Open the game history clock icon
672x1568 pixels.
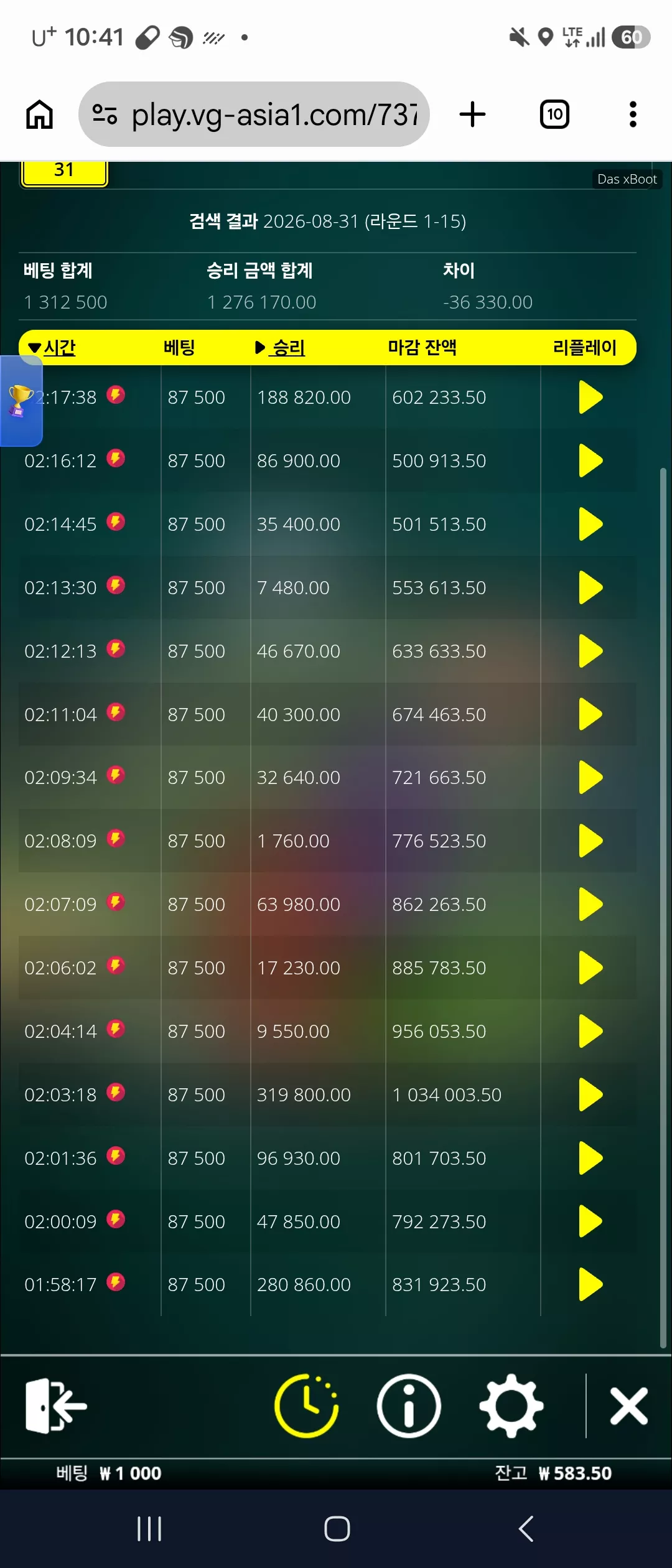tap(306, 1406)
